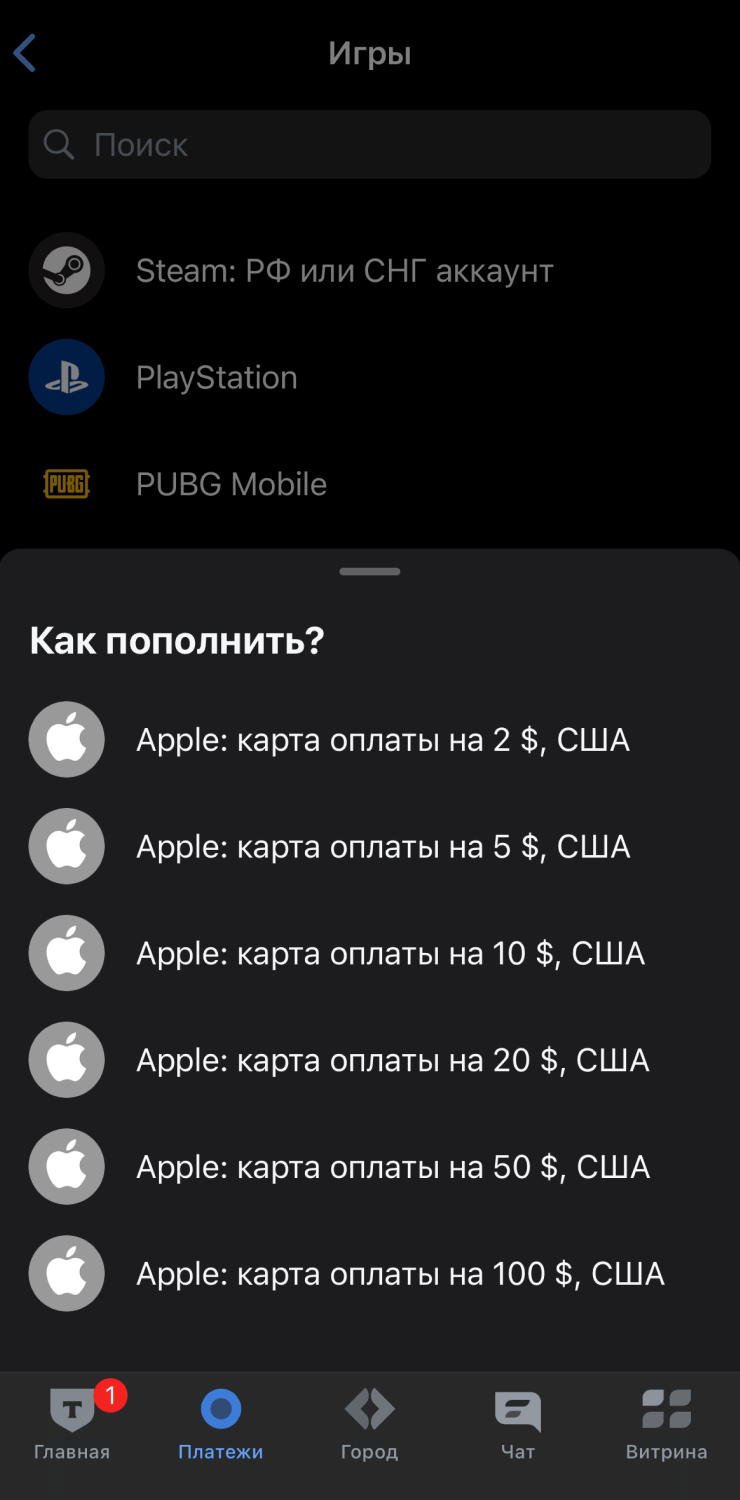
Task: Open the PlayStation row
Action: 216,378
